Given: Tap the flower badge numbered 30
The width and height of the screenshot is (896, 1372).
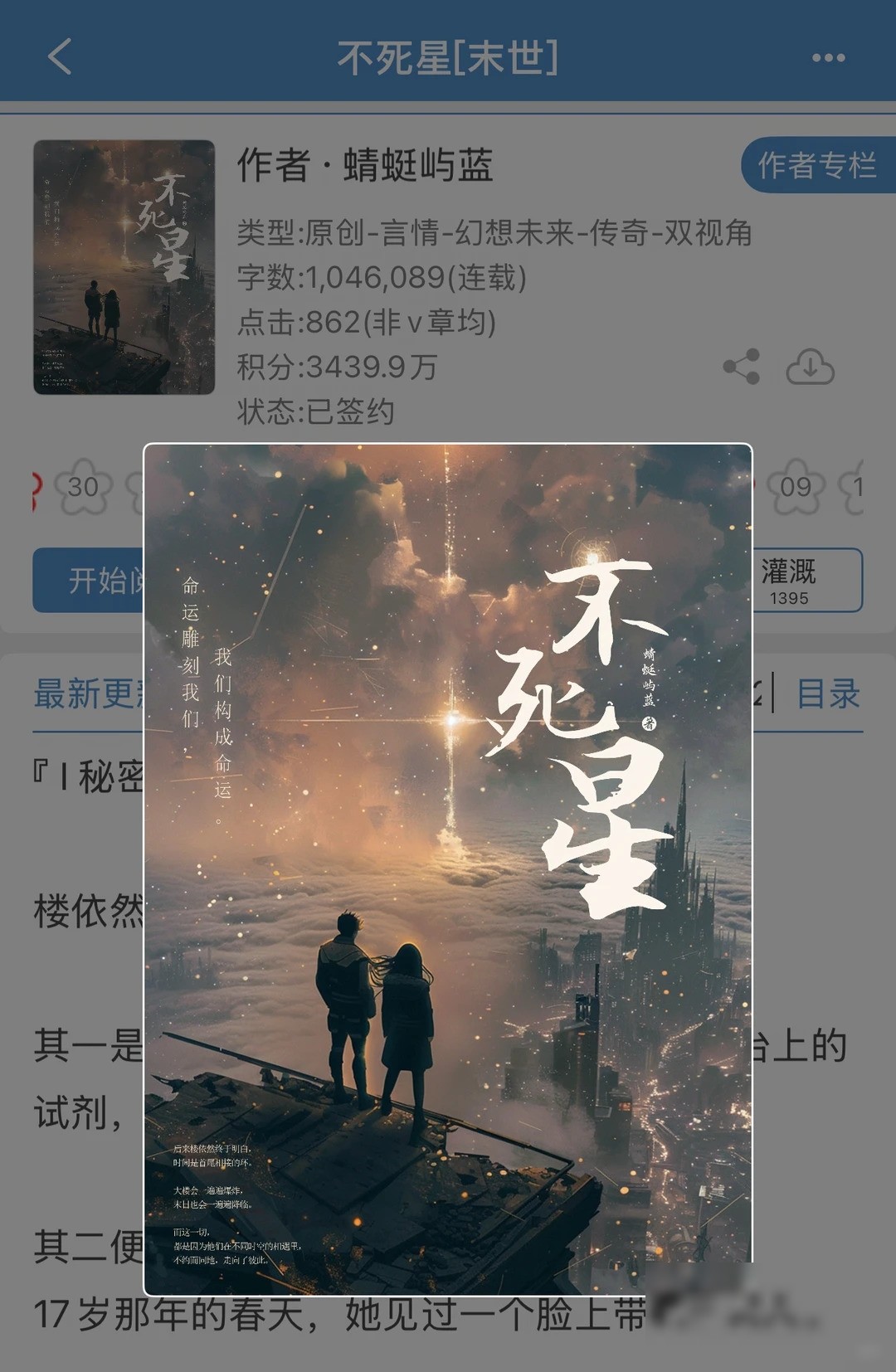Looking at the screenshot, I should [83, 487].
